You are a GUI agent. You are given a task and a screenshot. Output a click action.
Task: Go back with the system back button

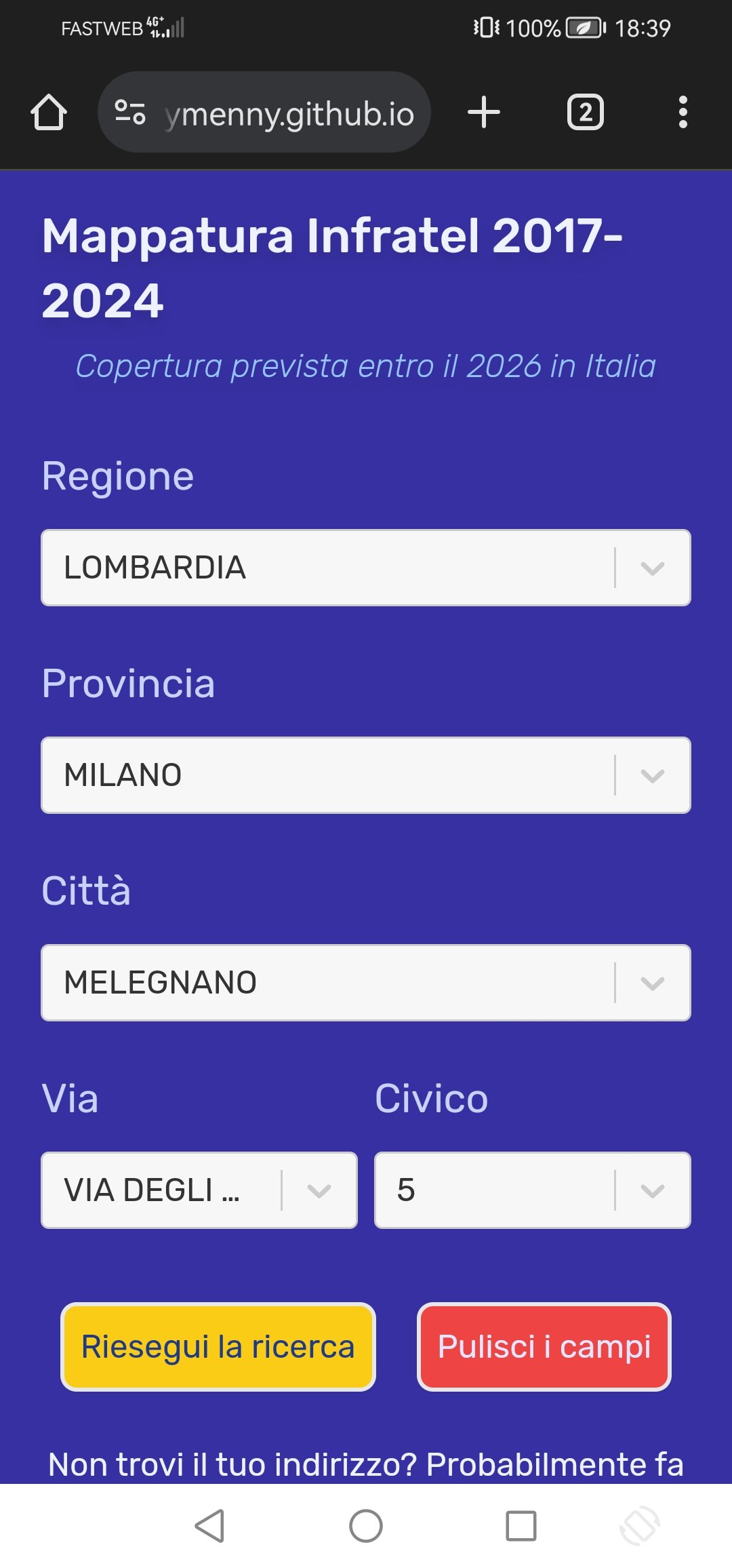[x=210, y=1526]
